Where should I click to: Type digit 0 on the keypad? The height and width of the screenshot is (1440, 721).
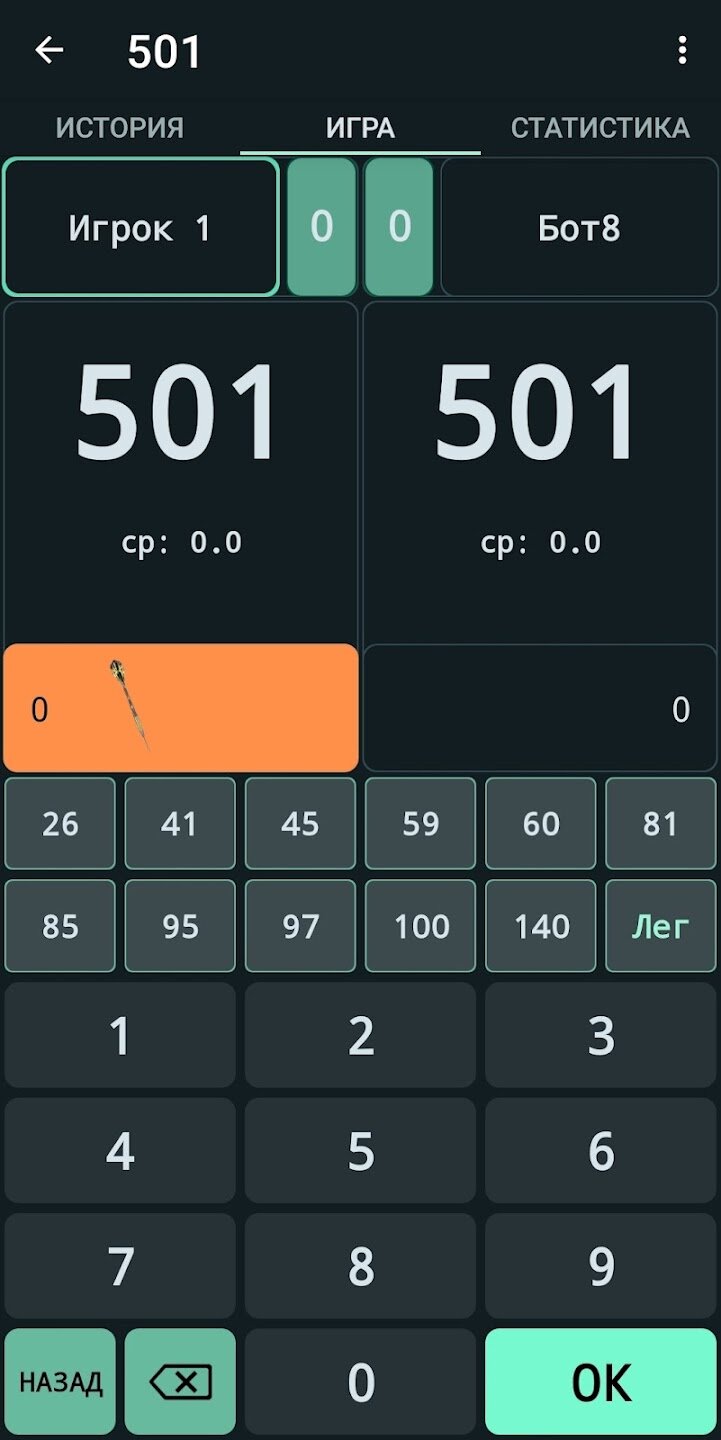pyautogui.click(x=361, y=1382)
